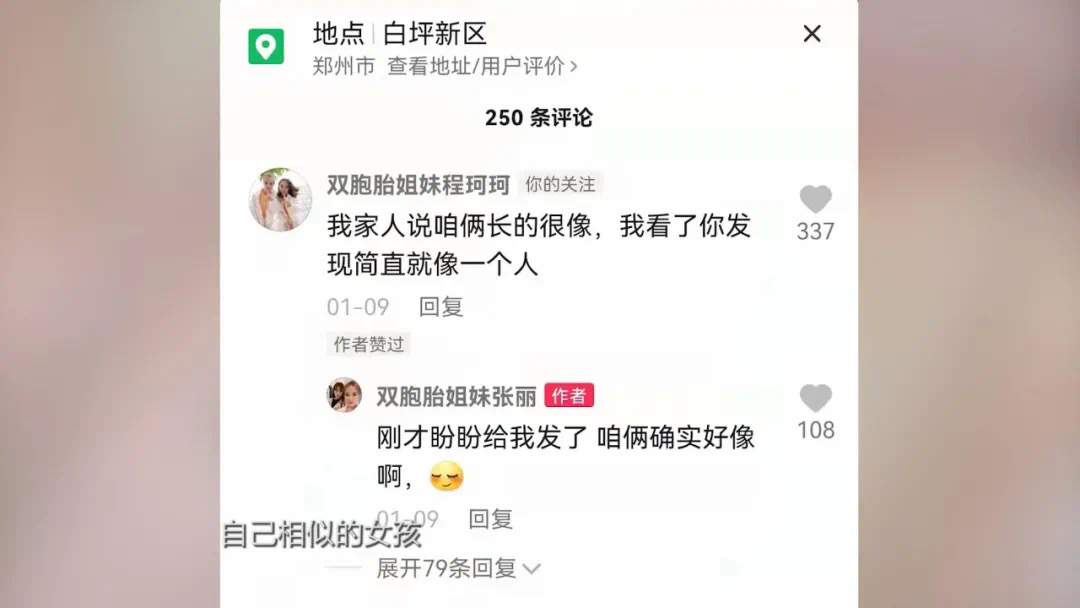
Task: Reply to 双胞胎姐妹张丽's comment
Action: (490, 519)
